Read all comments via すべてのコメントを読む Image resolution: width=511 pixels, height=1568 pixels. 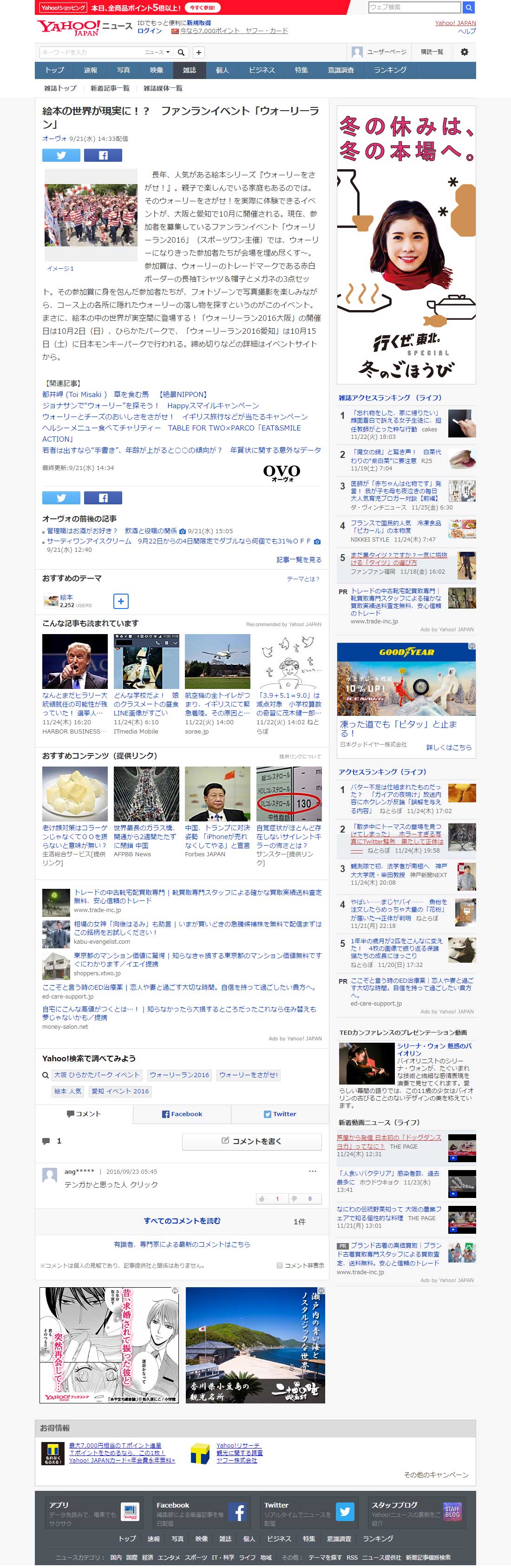click(x=182, y=1221)
